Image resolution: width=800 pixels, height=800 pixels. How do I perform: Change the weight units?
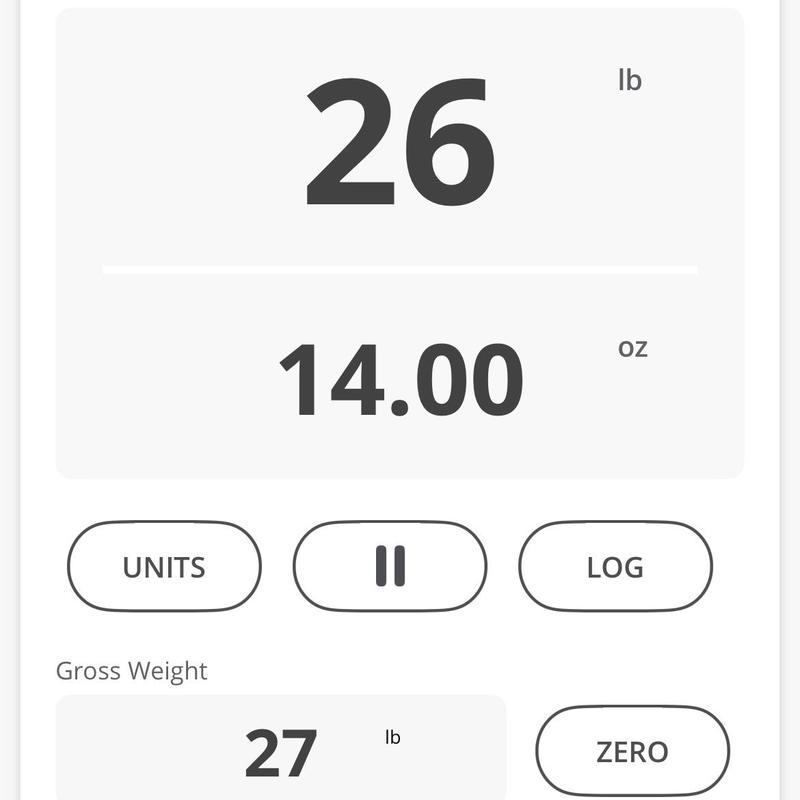coord(164,567)
